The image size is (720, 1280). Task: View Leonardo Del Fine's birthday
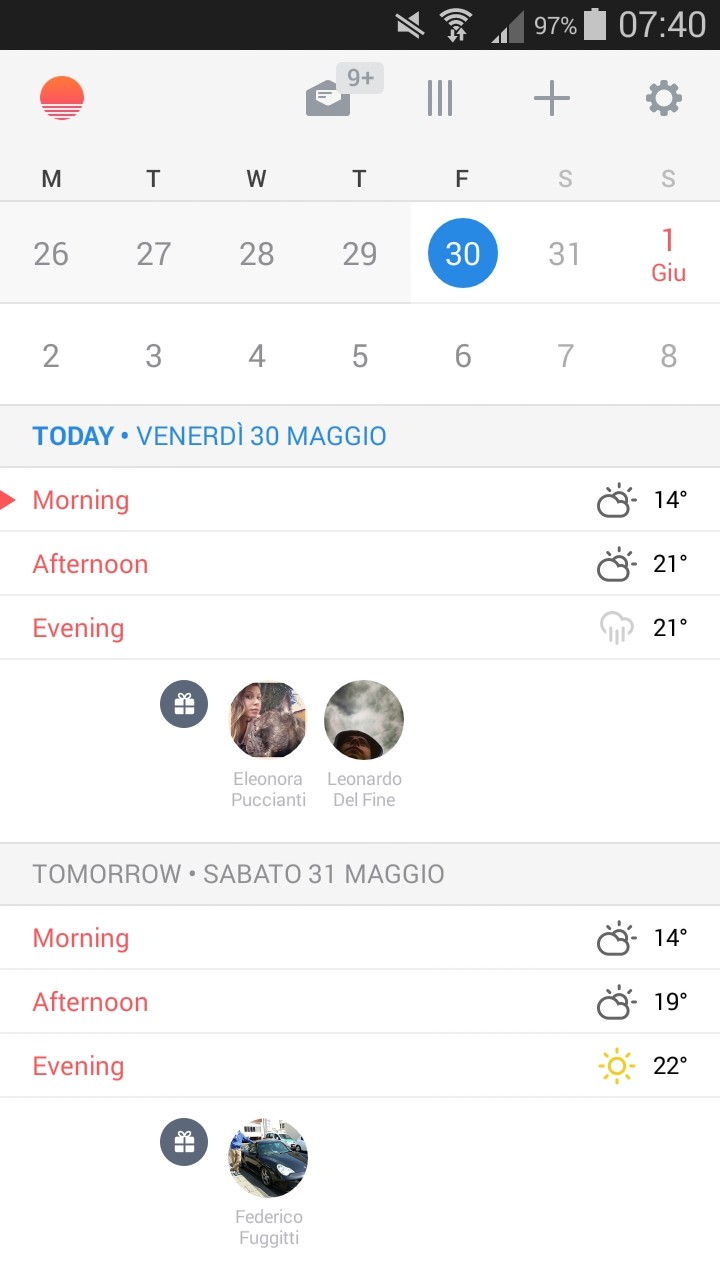[x=364, y=721]
